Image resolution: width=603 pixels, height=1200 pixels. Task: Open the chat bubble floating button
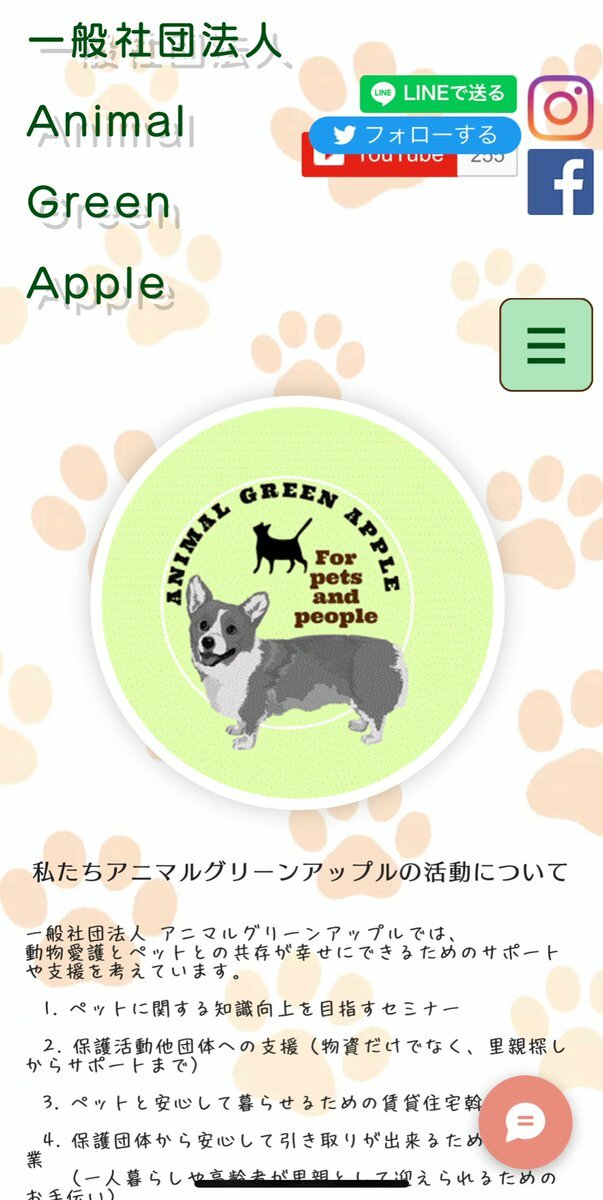(x=526, y=1122)
